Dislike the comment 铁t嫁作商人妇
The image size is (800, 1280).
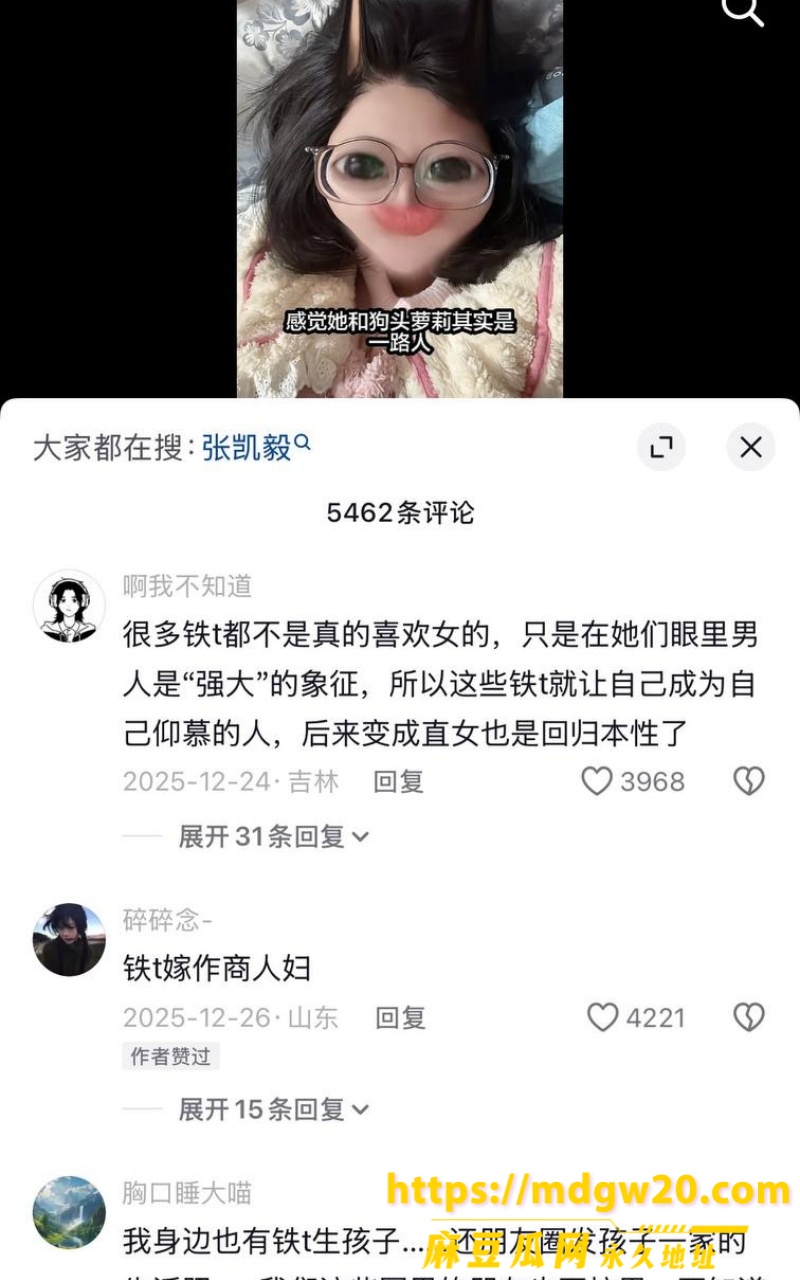point(748,1018)
